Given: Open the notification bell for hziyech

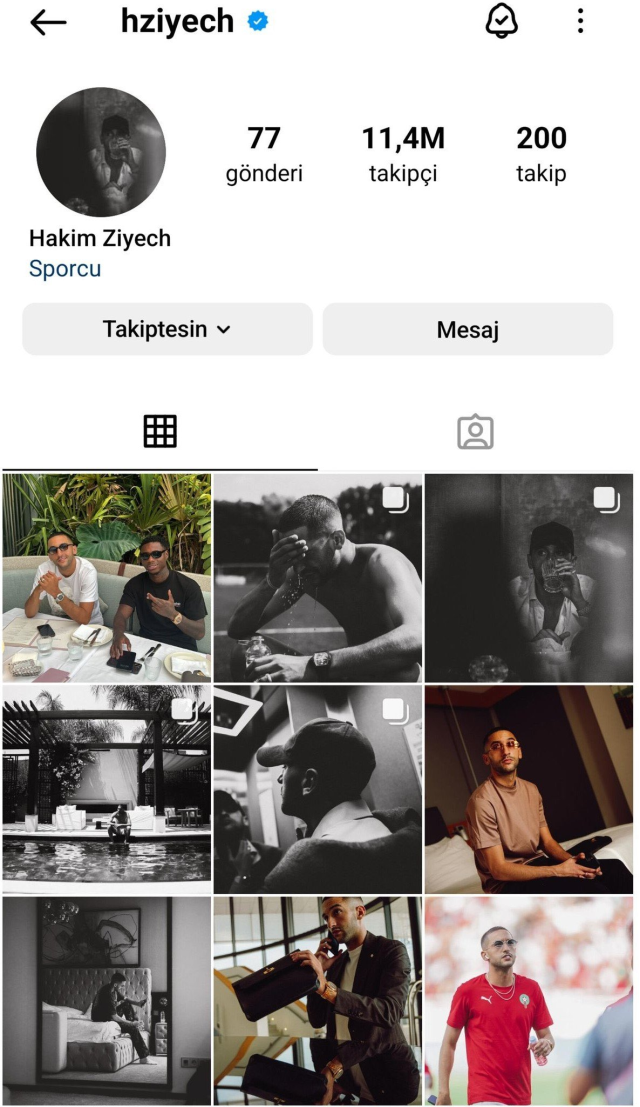Looking at the screenshot, I should click(502, 22).
